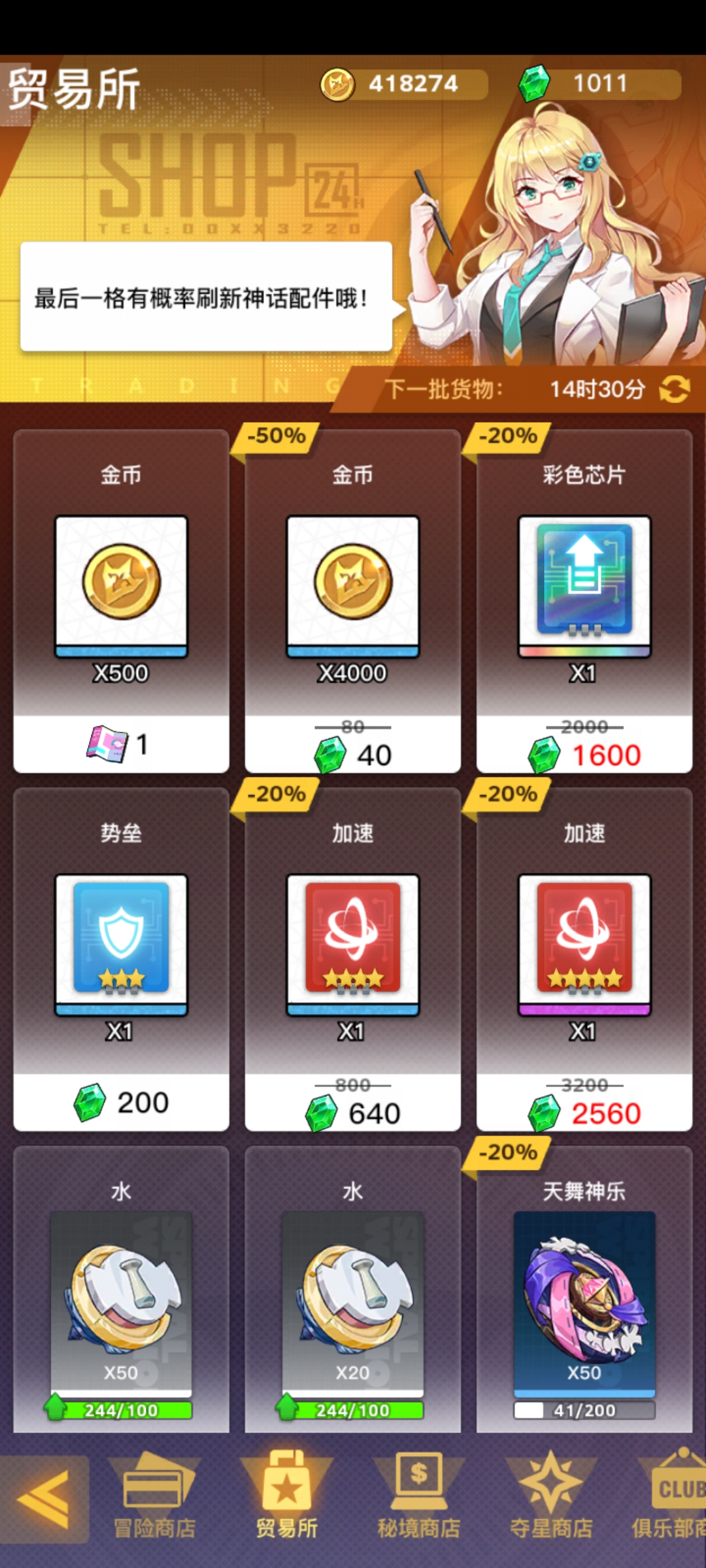This screenshot has height=1568, width=706.
Task: Open the 加速 chip priced 640
Action: click(352, 959)
